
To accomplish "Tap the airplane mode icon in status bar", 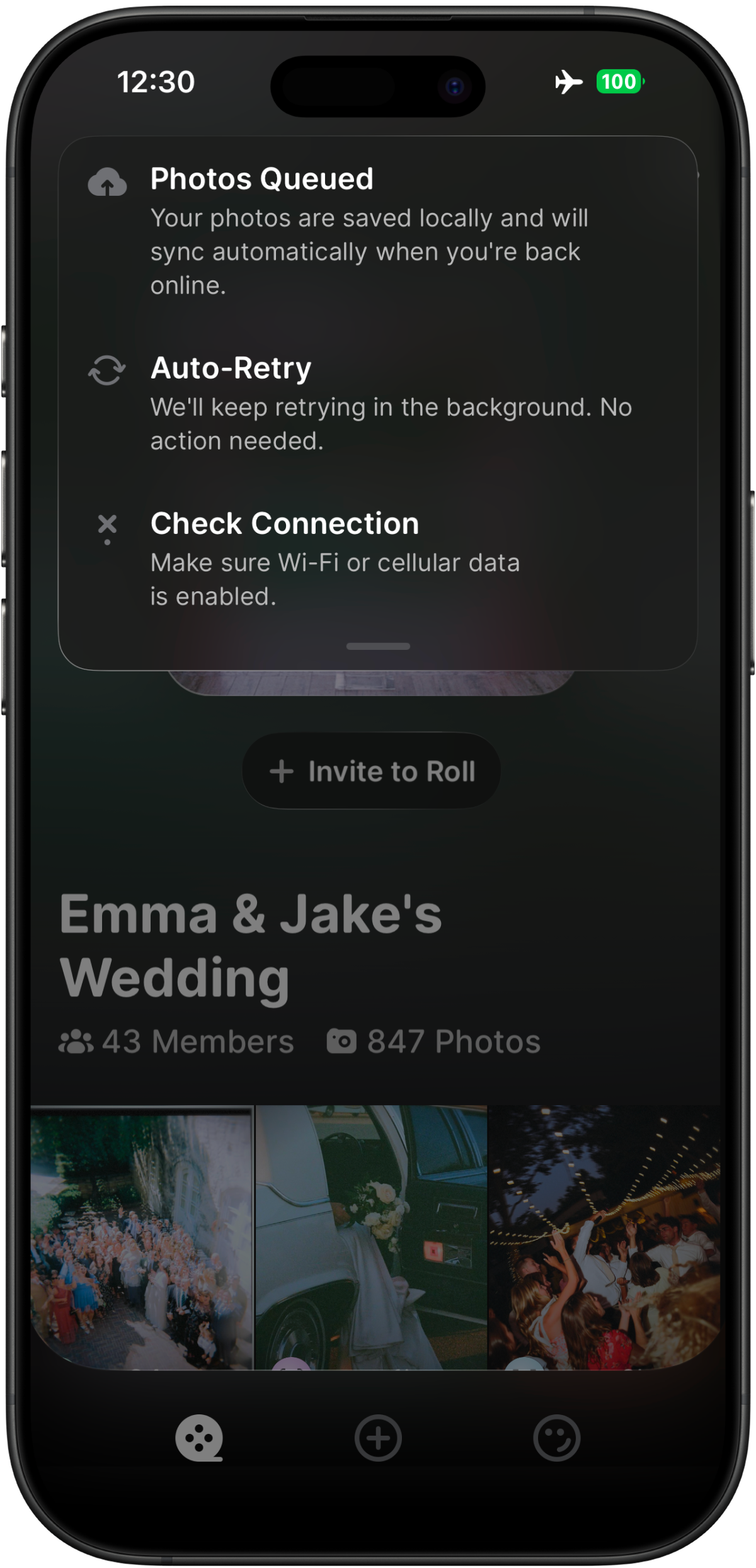I will point(569,82).
